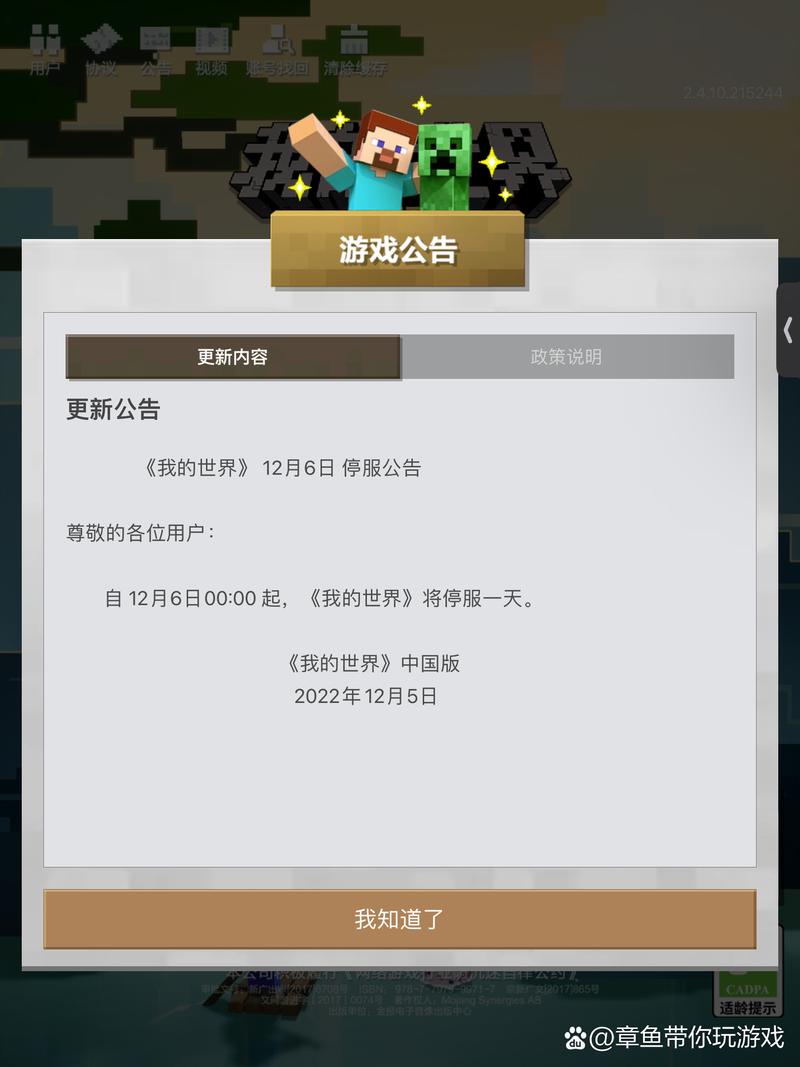
Task: Tap the 我知道了 button to dismiss the announcement
Action: pos(399,919)
